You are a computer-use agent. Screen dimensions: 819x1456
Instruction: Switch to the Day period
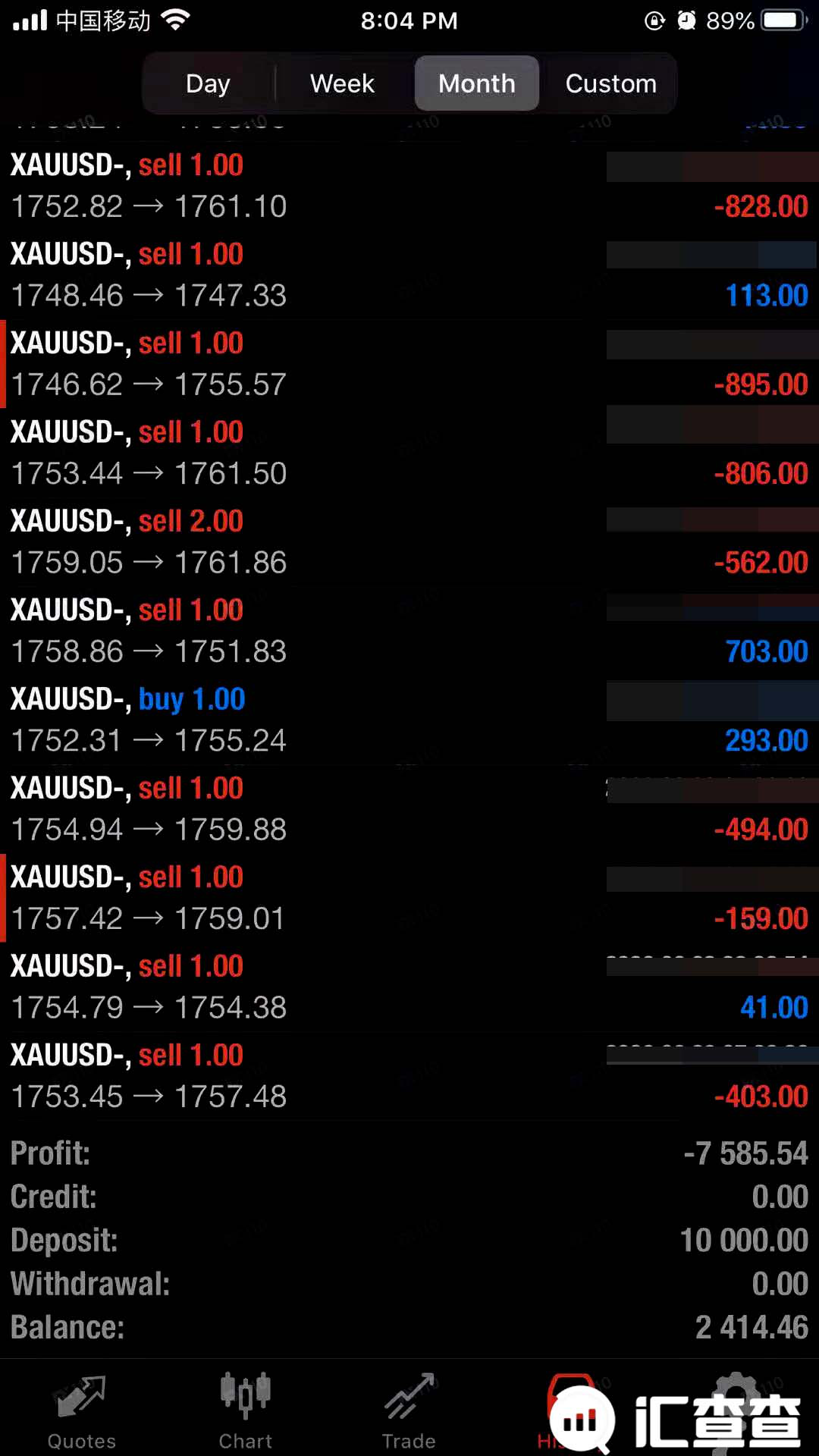pos(208,83)
